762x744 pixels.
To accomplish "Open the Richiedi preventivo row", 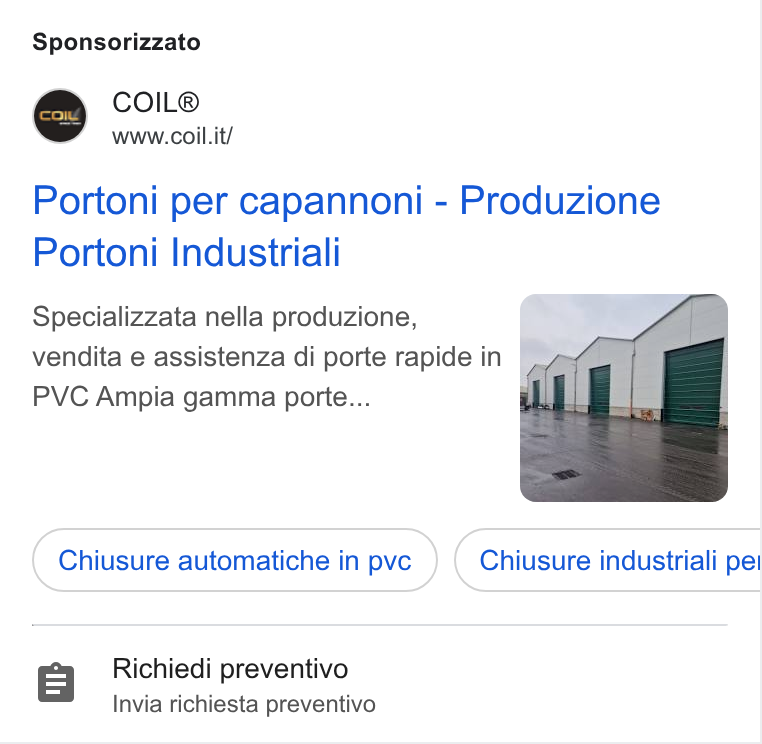I will click(380, 685).
